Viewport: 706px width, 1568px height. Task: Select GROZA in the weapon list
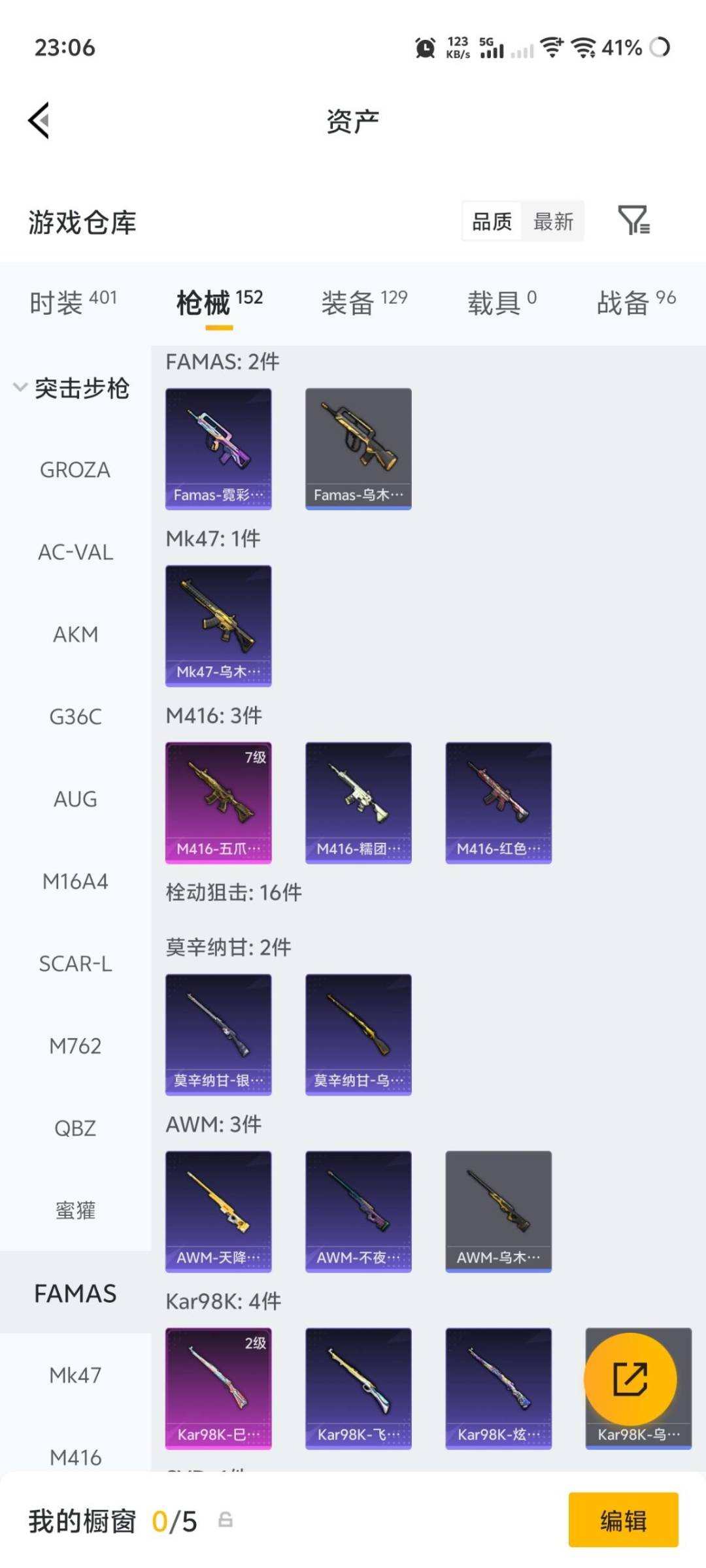pos(75,470)
